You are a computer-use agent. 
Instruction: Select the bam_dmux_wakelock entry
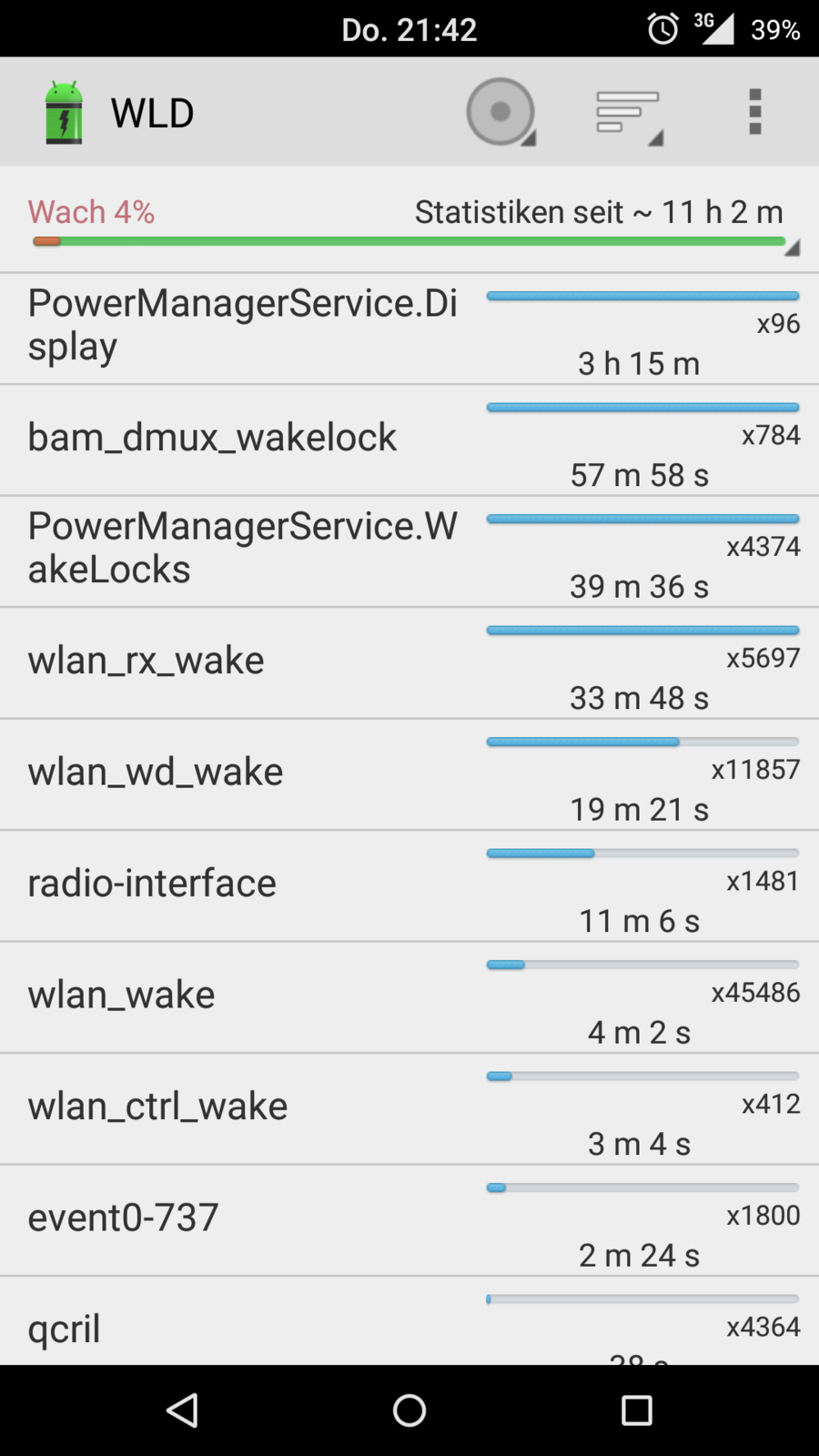click(409, 440)
